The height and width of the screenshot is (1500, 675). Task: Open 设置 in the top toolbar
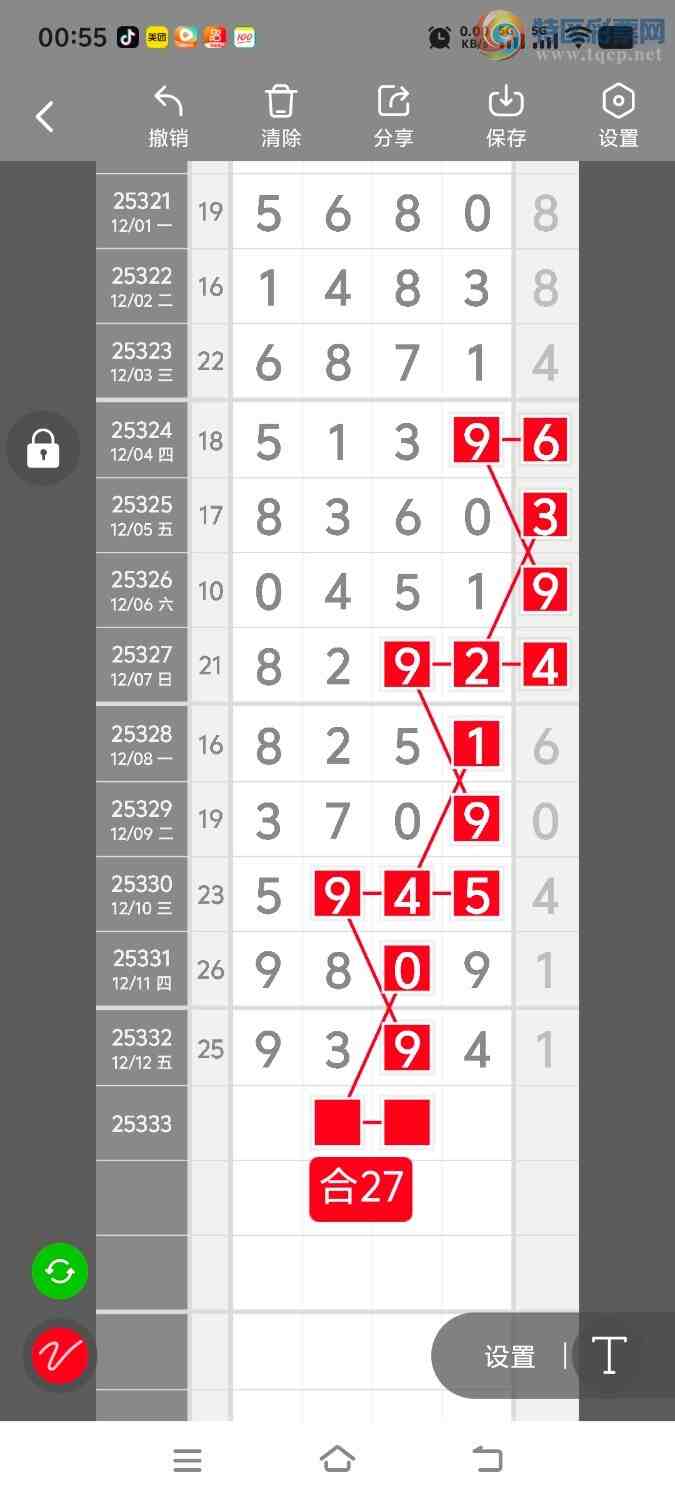click(618, 117)
